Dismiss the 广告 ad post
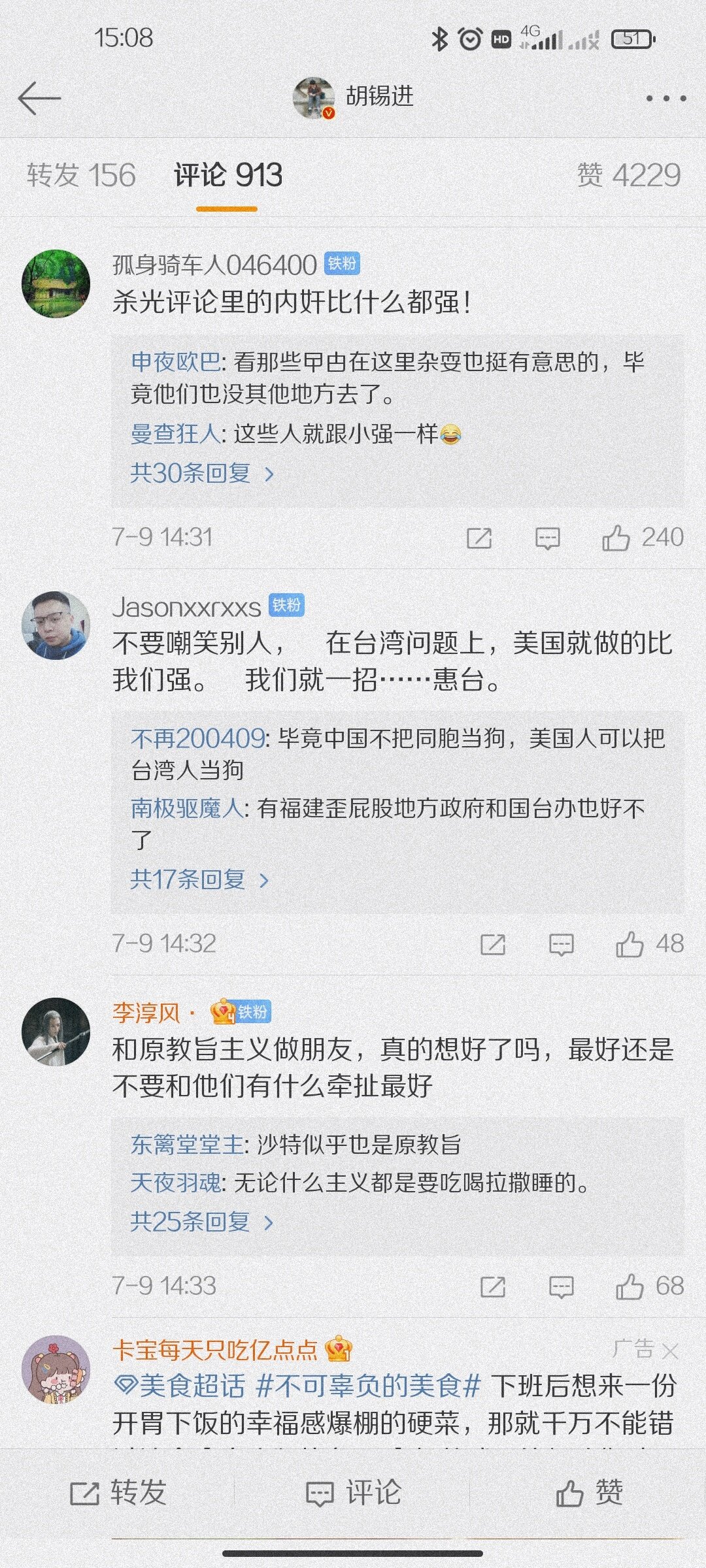The image size is (706, 1568). click(669, 1350)
